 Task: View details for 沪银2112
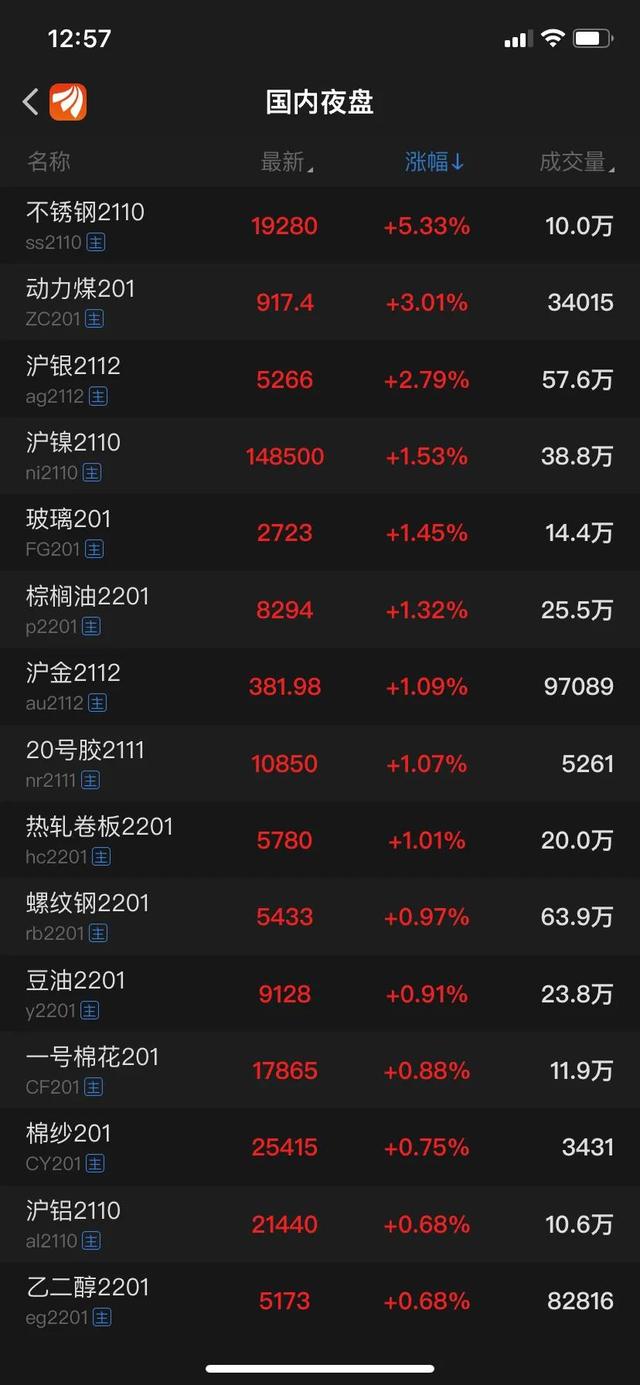[x=320, y=379]
